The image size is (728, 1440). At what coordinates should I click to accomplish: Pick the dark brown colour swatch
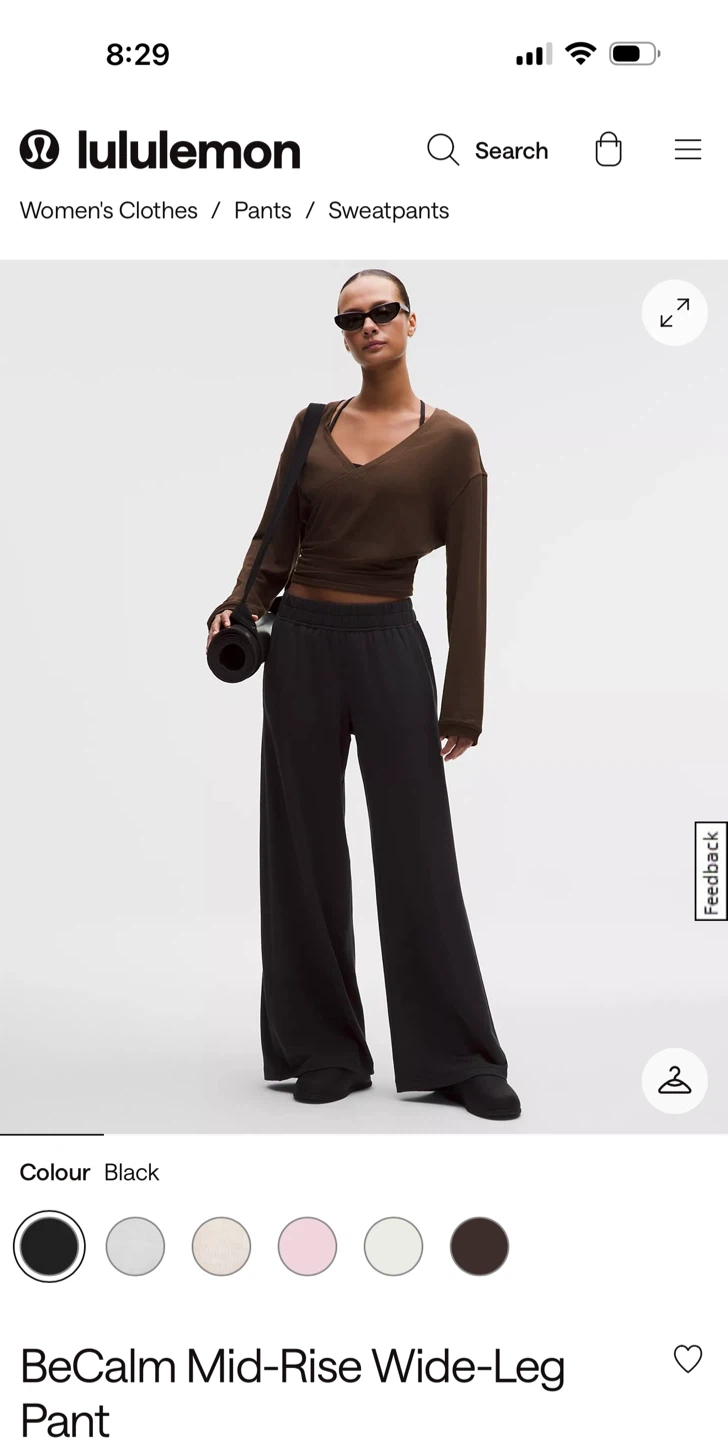(x=479, y=1246)
